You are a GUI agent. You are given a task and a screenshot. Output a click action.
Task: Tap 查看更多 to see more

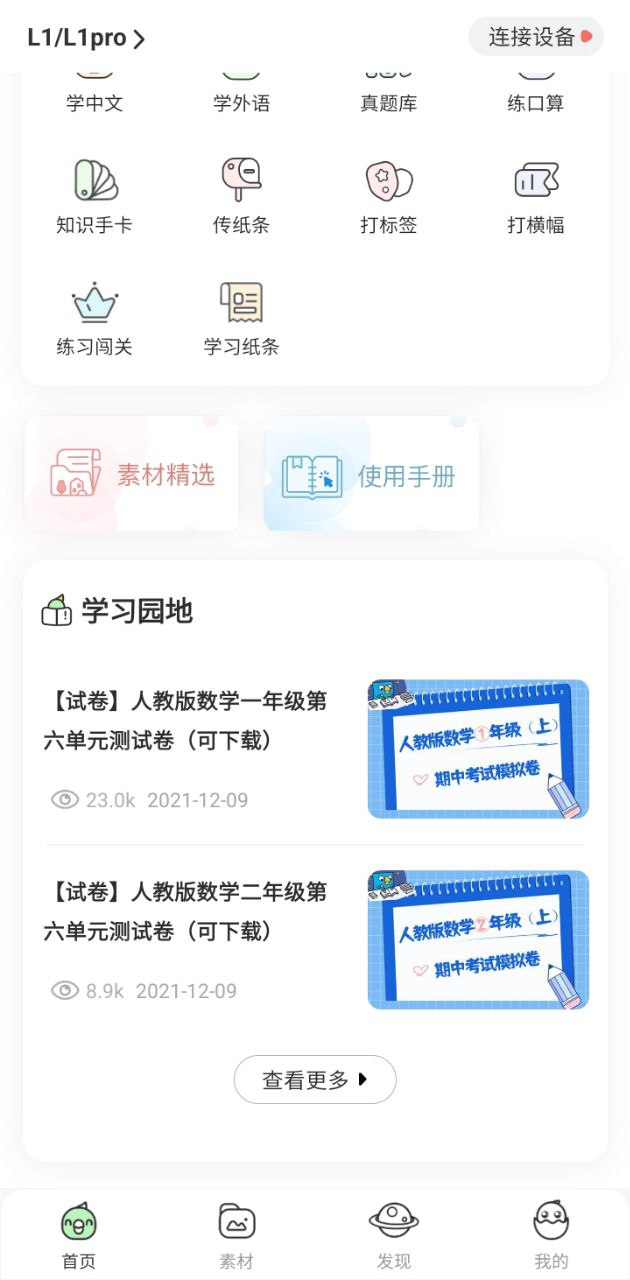tap(315, 1079)
